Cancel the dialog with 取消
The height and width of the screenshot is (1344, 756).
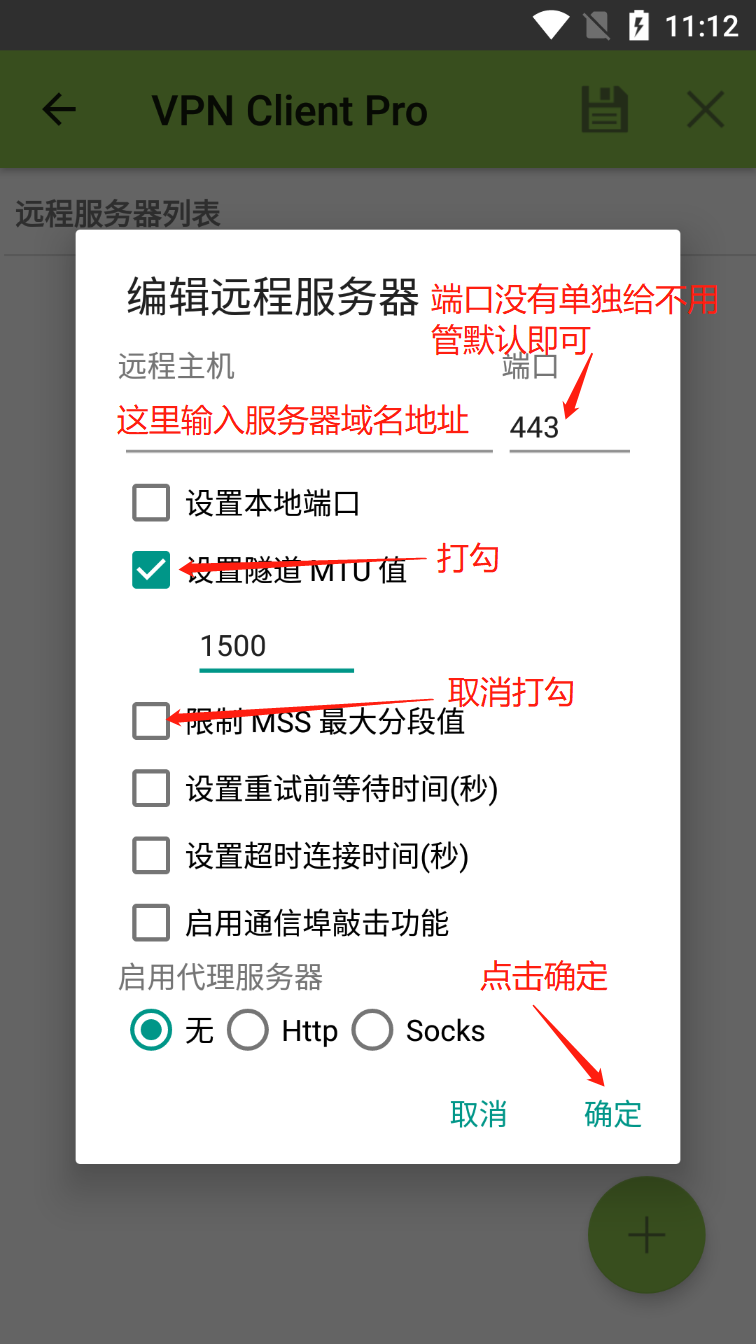pyautogui.click(x=478, y=1113)
